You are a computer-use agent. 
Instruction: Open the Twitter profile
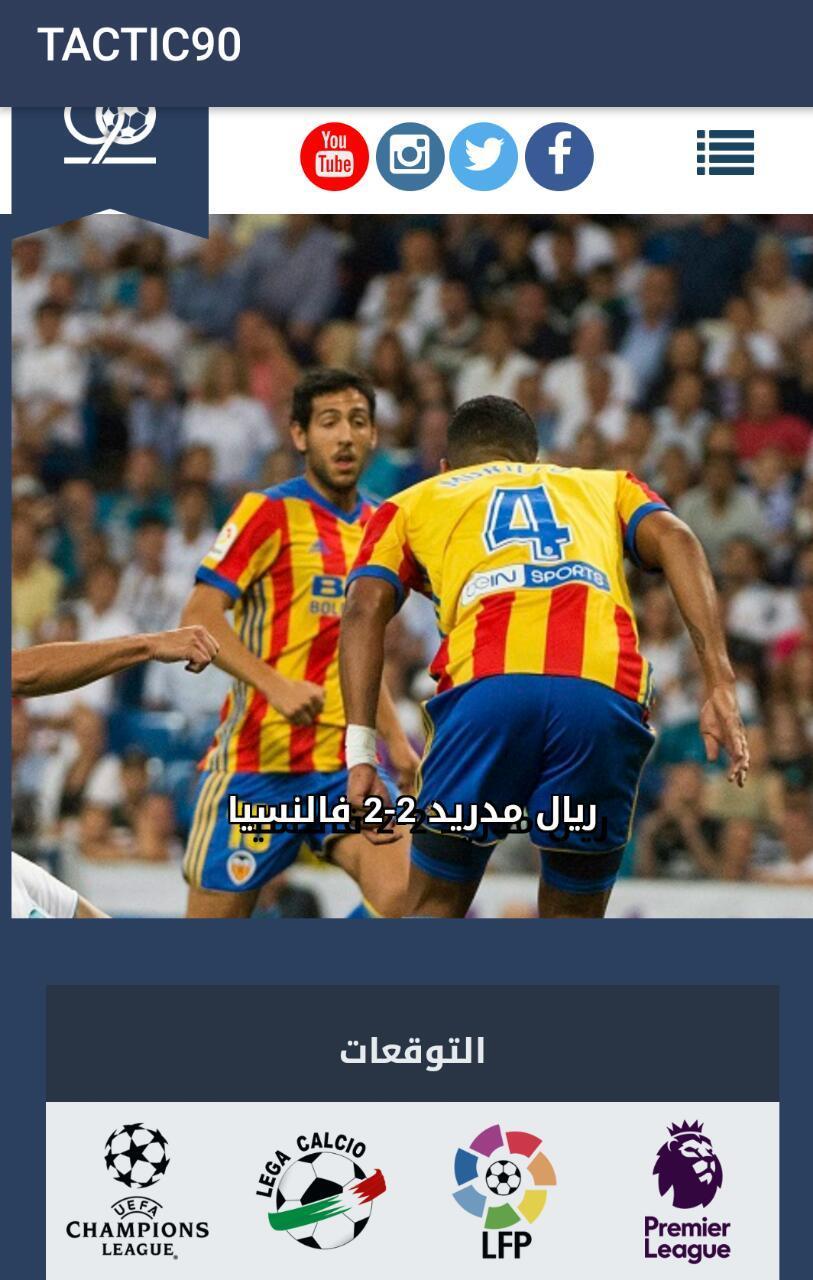pos(484,157)
